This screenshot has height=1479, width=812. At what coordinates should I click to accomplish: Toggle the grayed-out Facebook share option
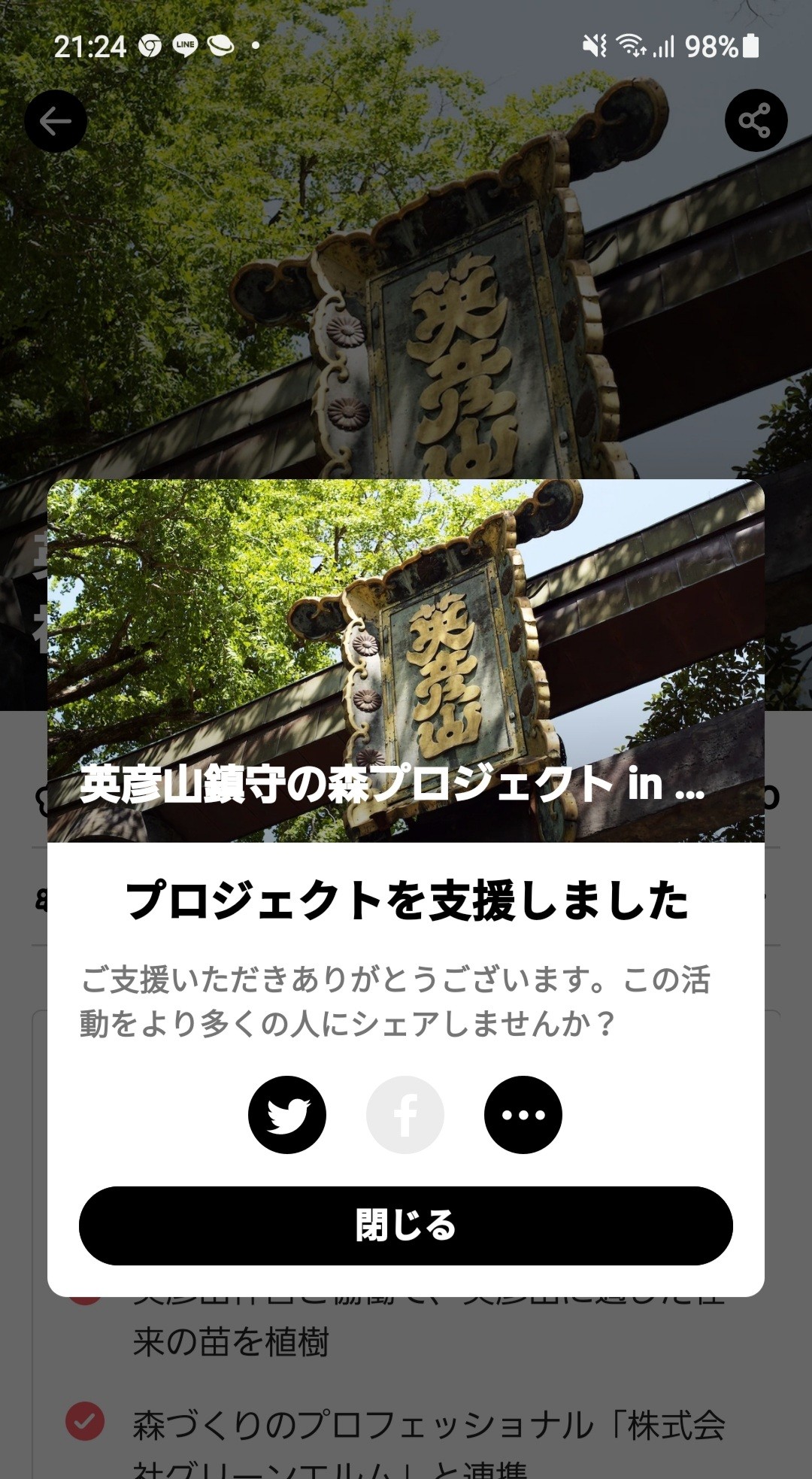(406, 1113)
